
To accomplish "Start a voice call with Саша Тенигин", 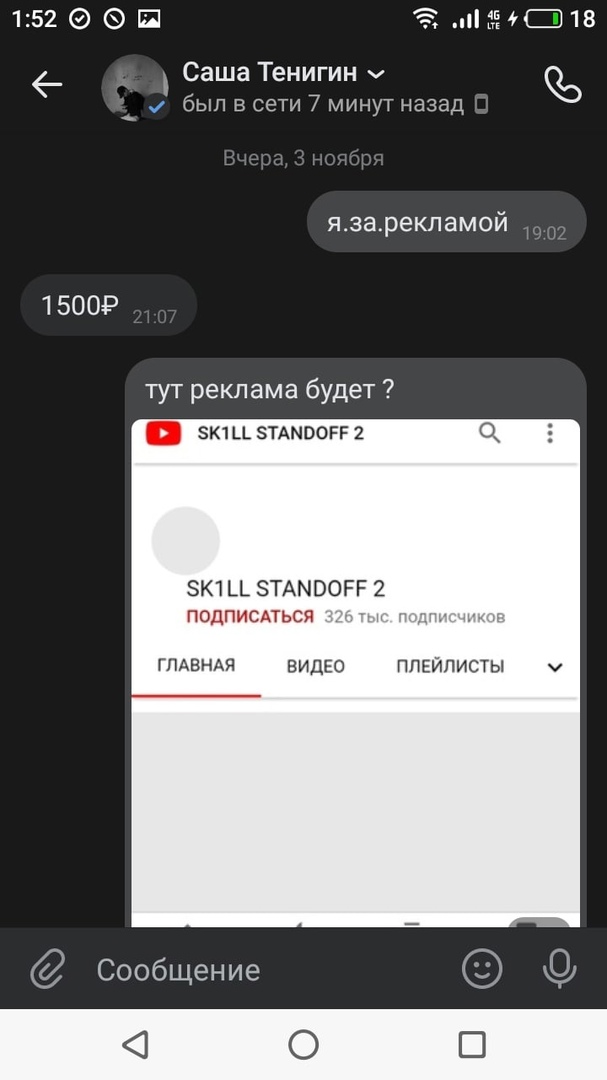I will [562, 86].
